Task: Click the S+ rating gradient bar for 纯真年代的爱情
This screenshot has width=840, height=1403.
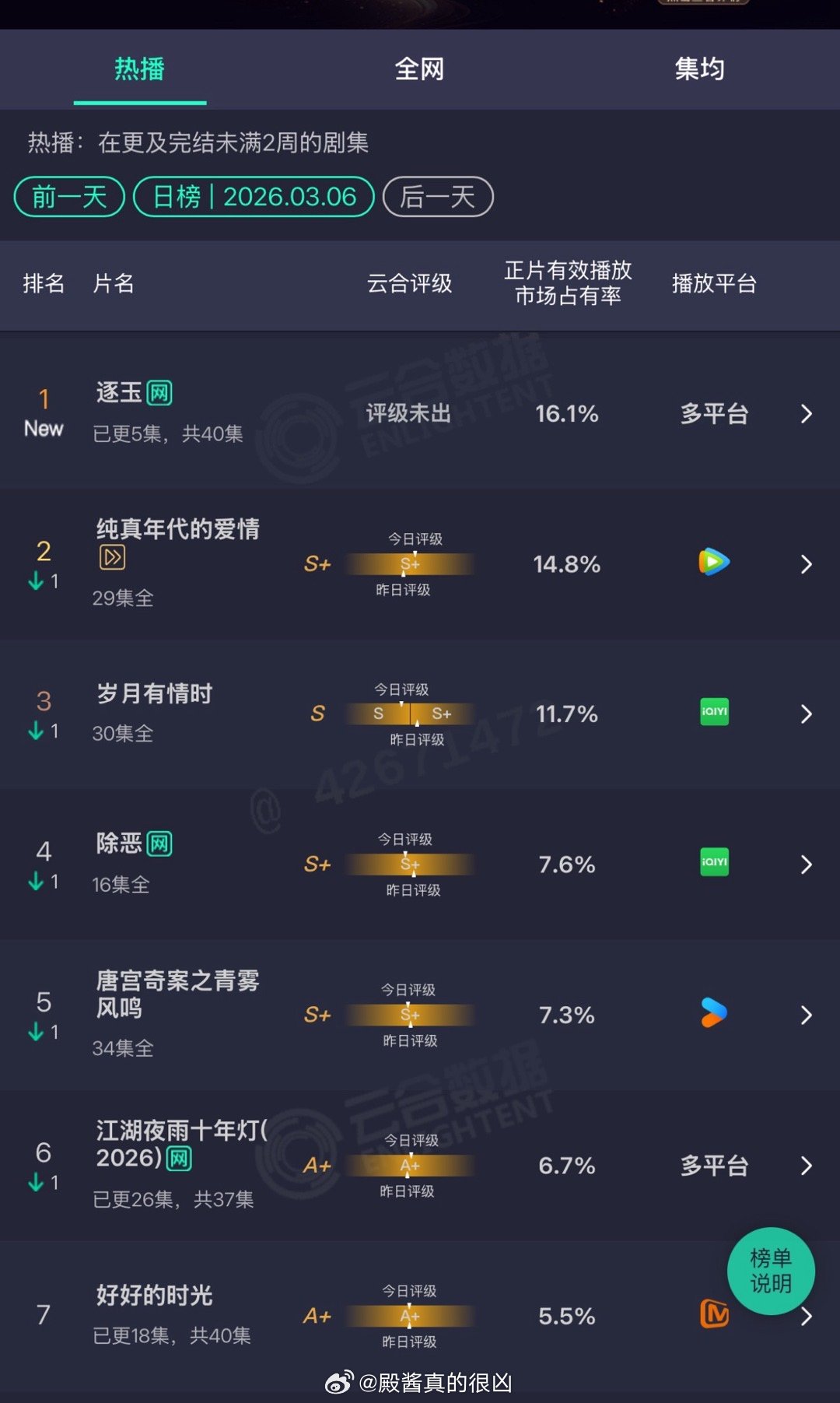Action: click(410, 564)
